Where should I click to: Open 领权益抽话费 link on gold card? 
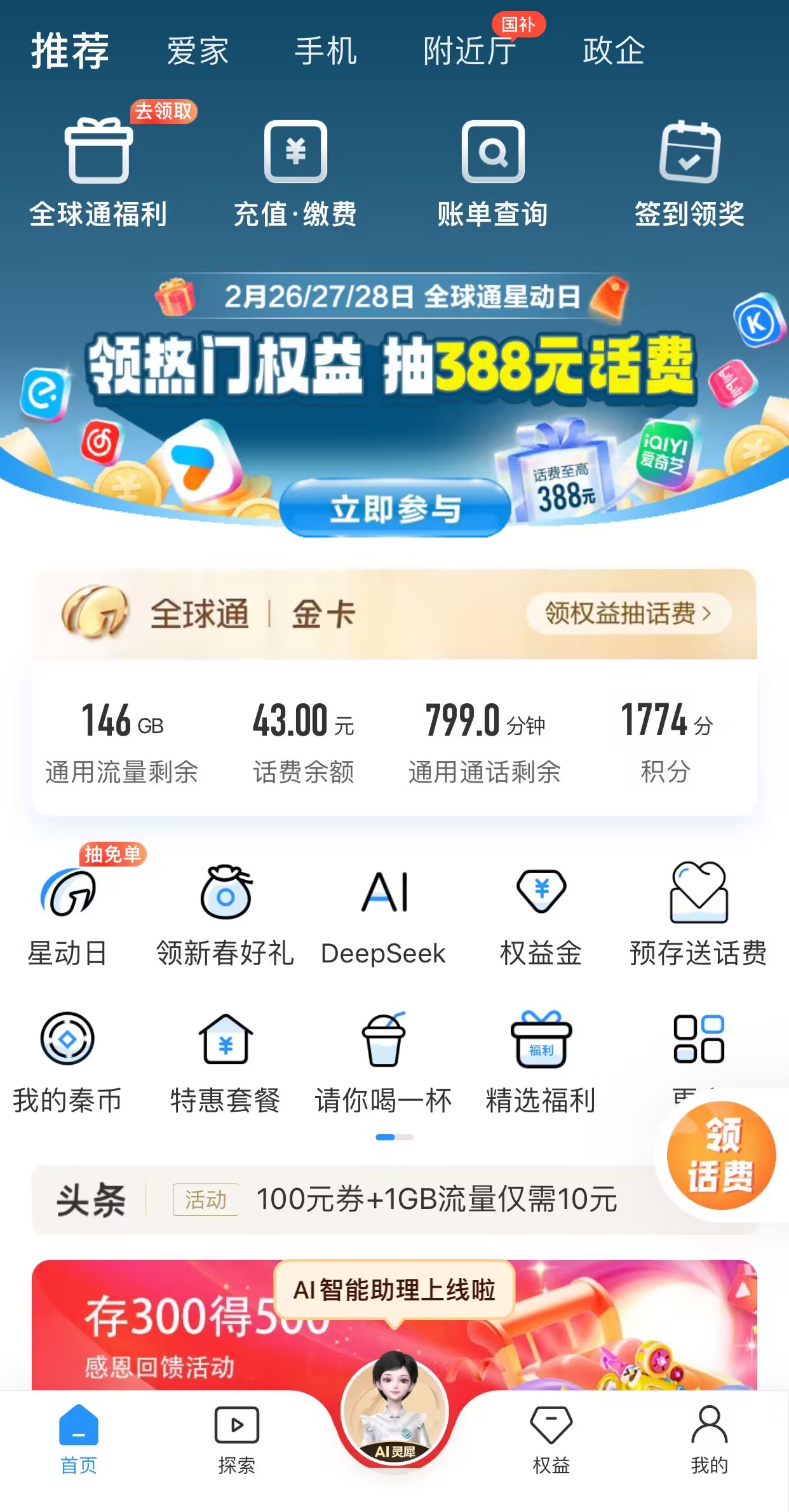coord(628,614)
